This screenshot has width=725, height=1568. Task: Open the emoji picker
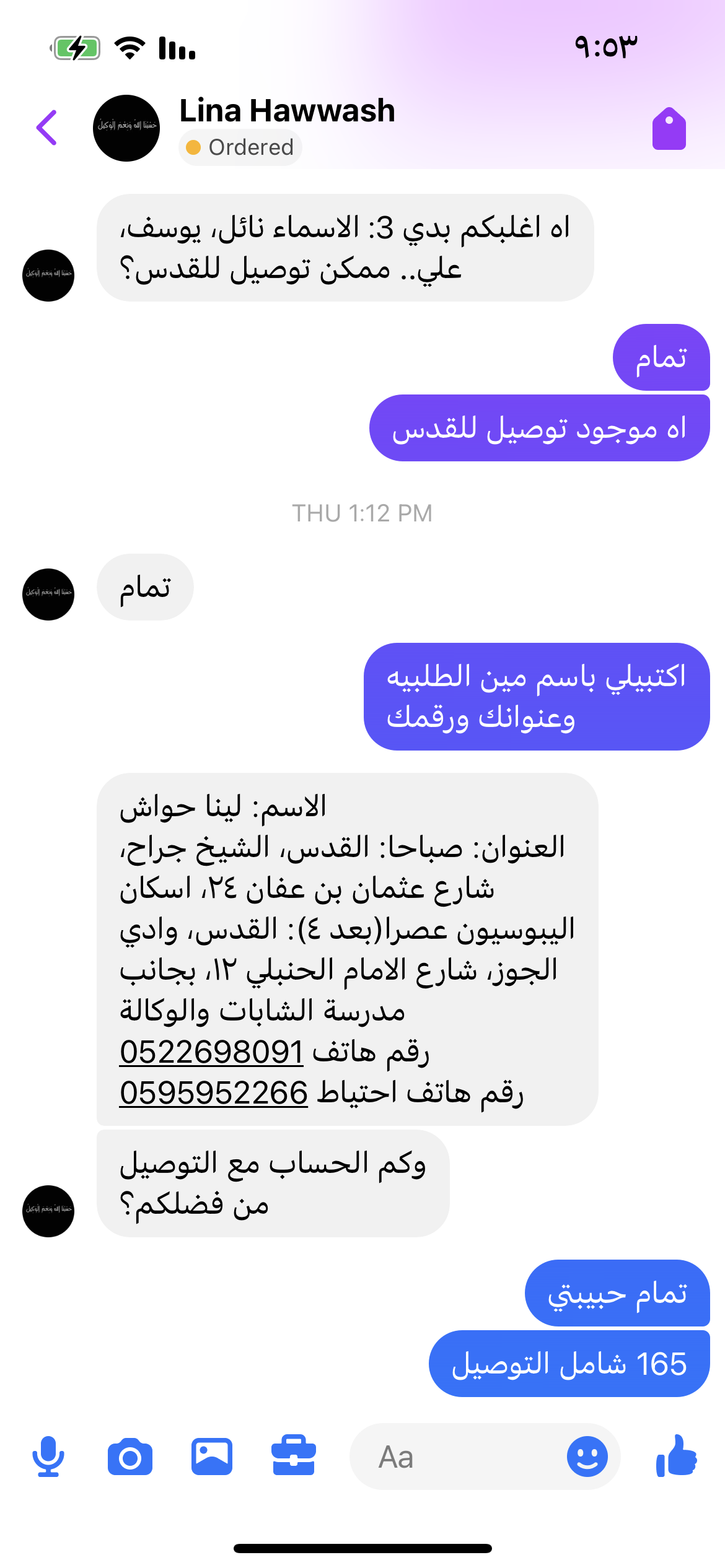[x=587, y=1457]
